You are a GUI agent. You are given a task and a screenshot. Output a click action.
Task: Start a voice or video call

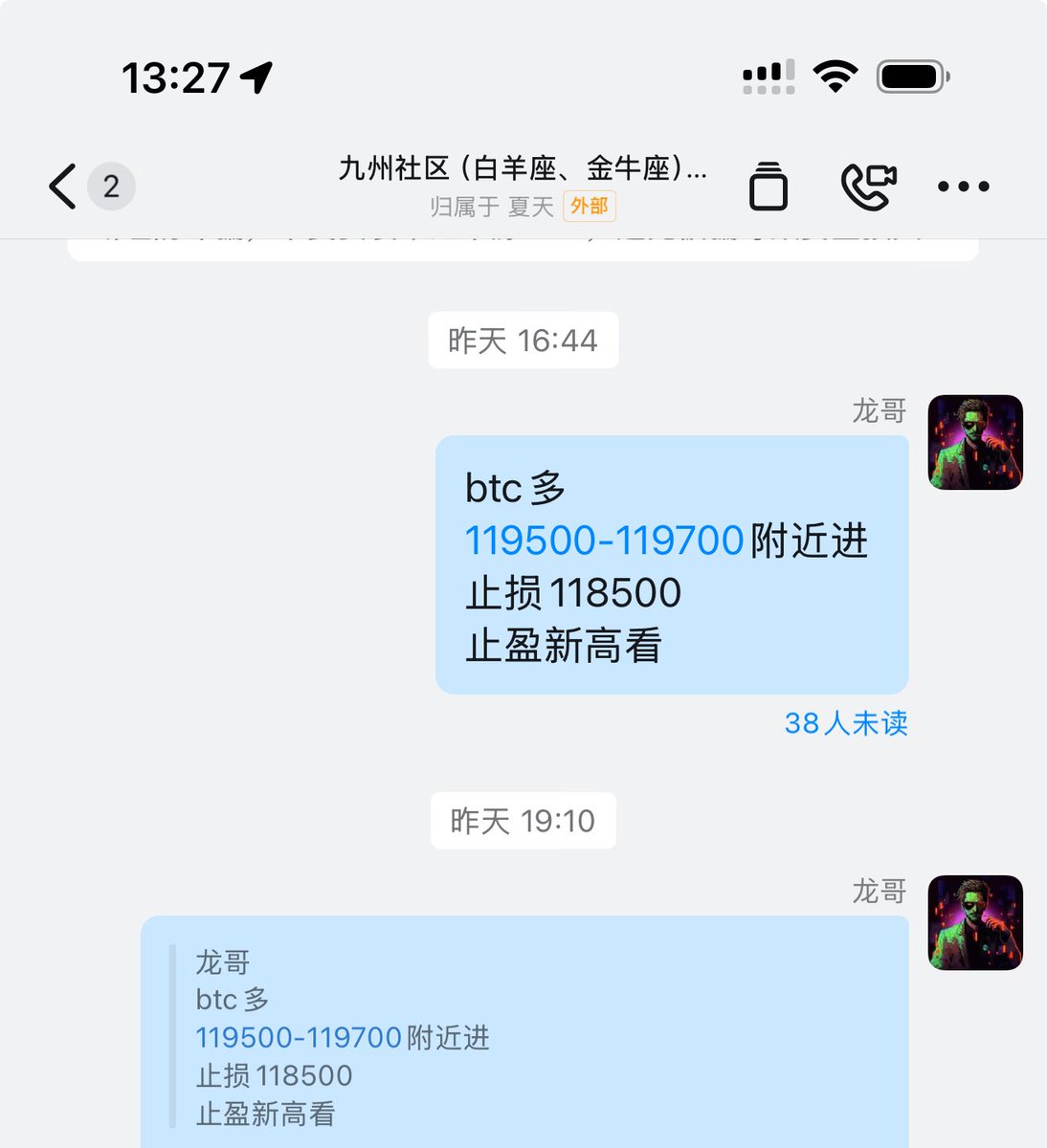[867, 186]
